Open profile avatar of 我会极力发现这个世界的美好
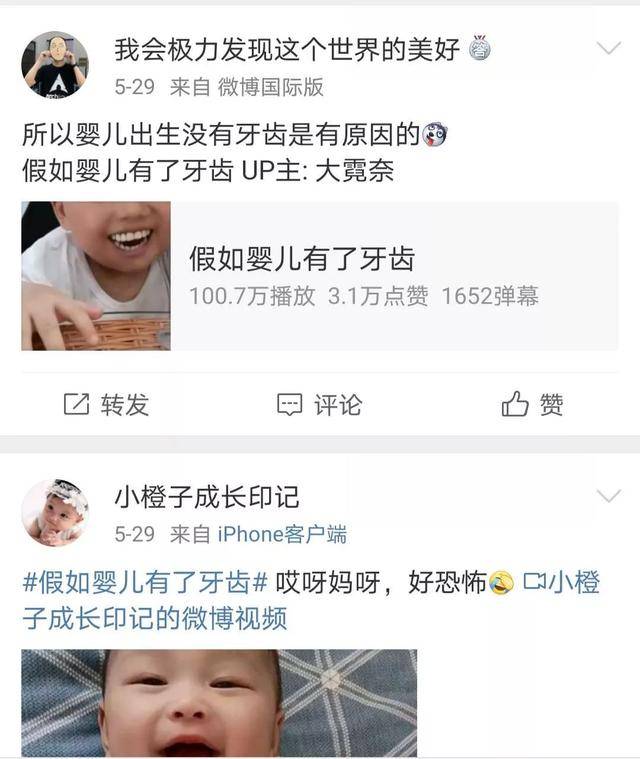 click(55, 64)
